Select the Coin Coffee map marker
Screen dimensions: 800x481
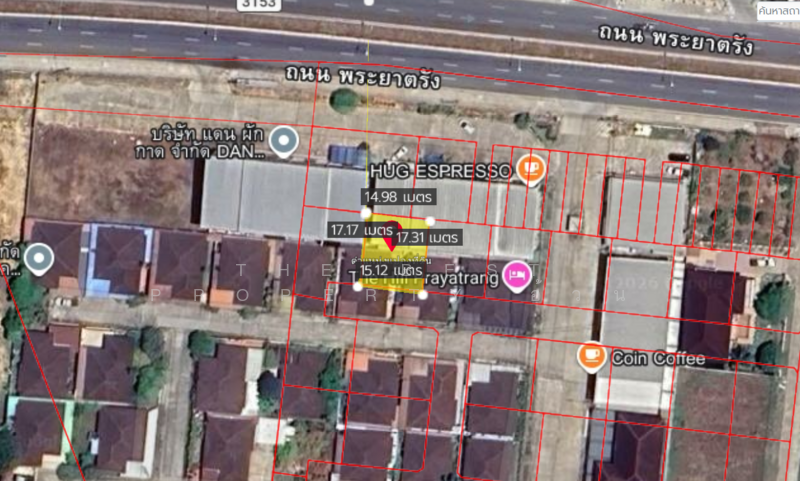coord(592,355)
